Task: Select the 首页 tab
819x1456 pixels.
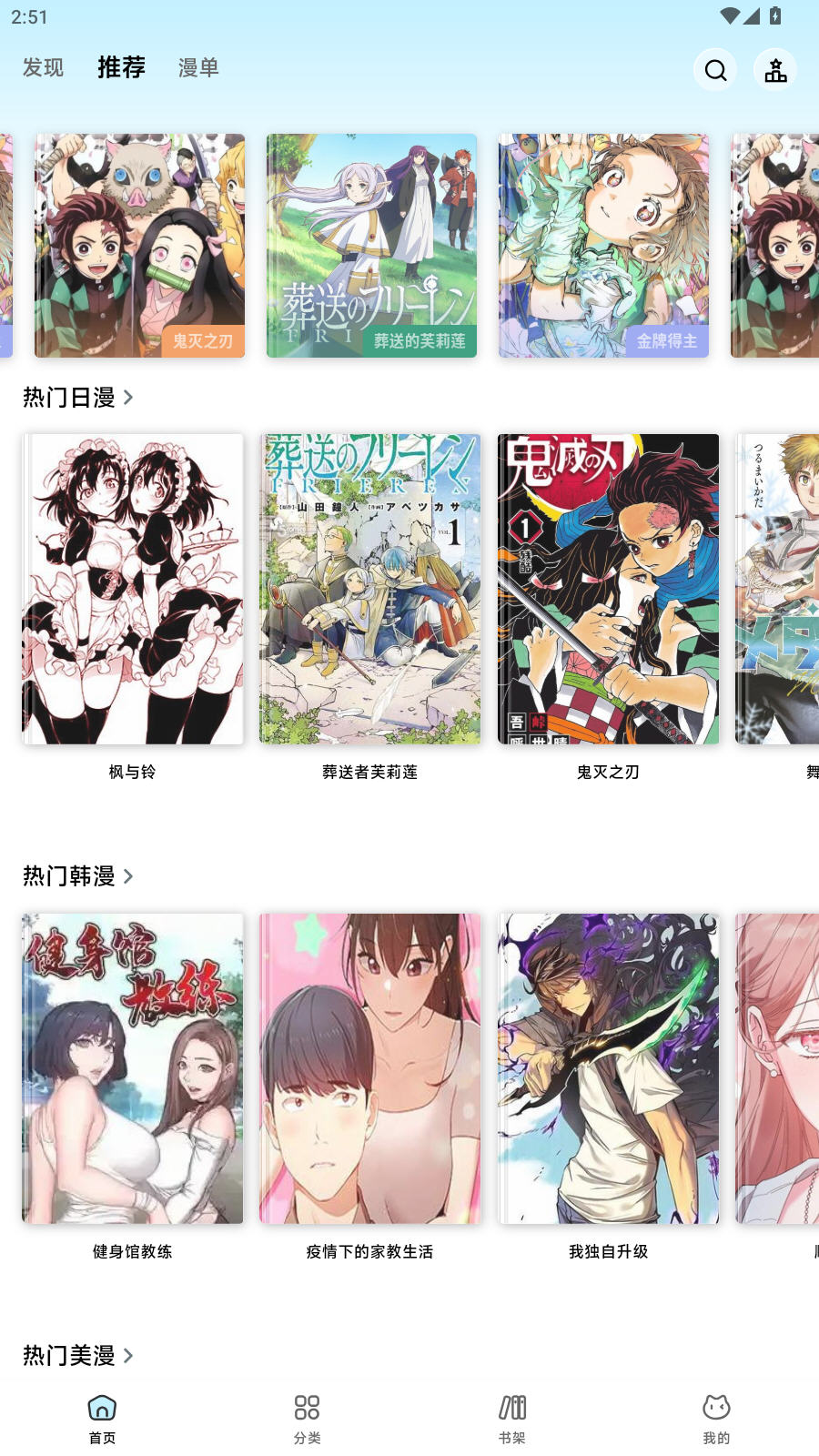Action: (x=102, y=1419)
